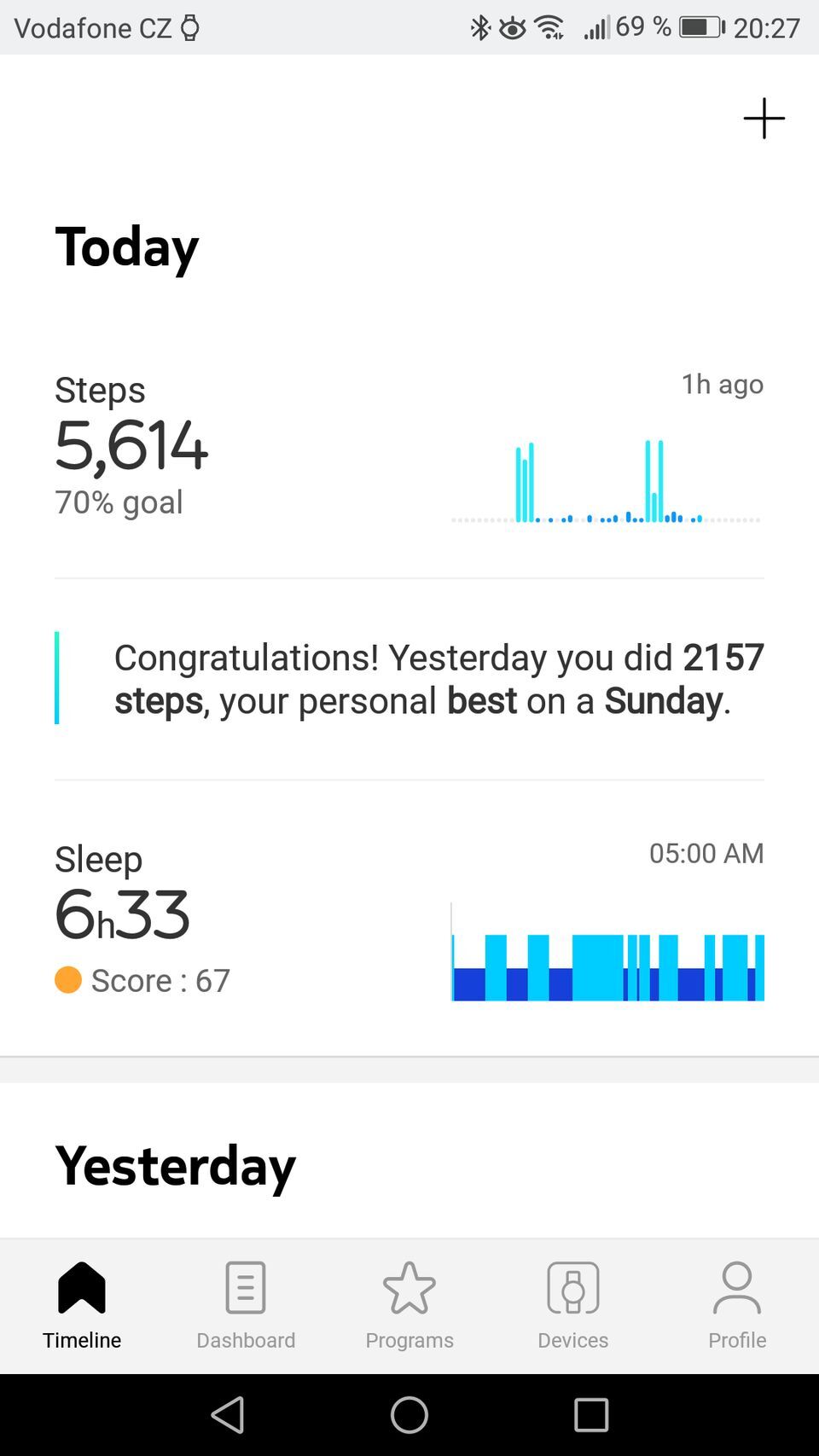819x1456 pixels.
Task: Open the Timeline tab icon
Action: (81, 1291)
